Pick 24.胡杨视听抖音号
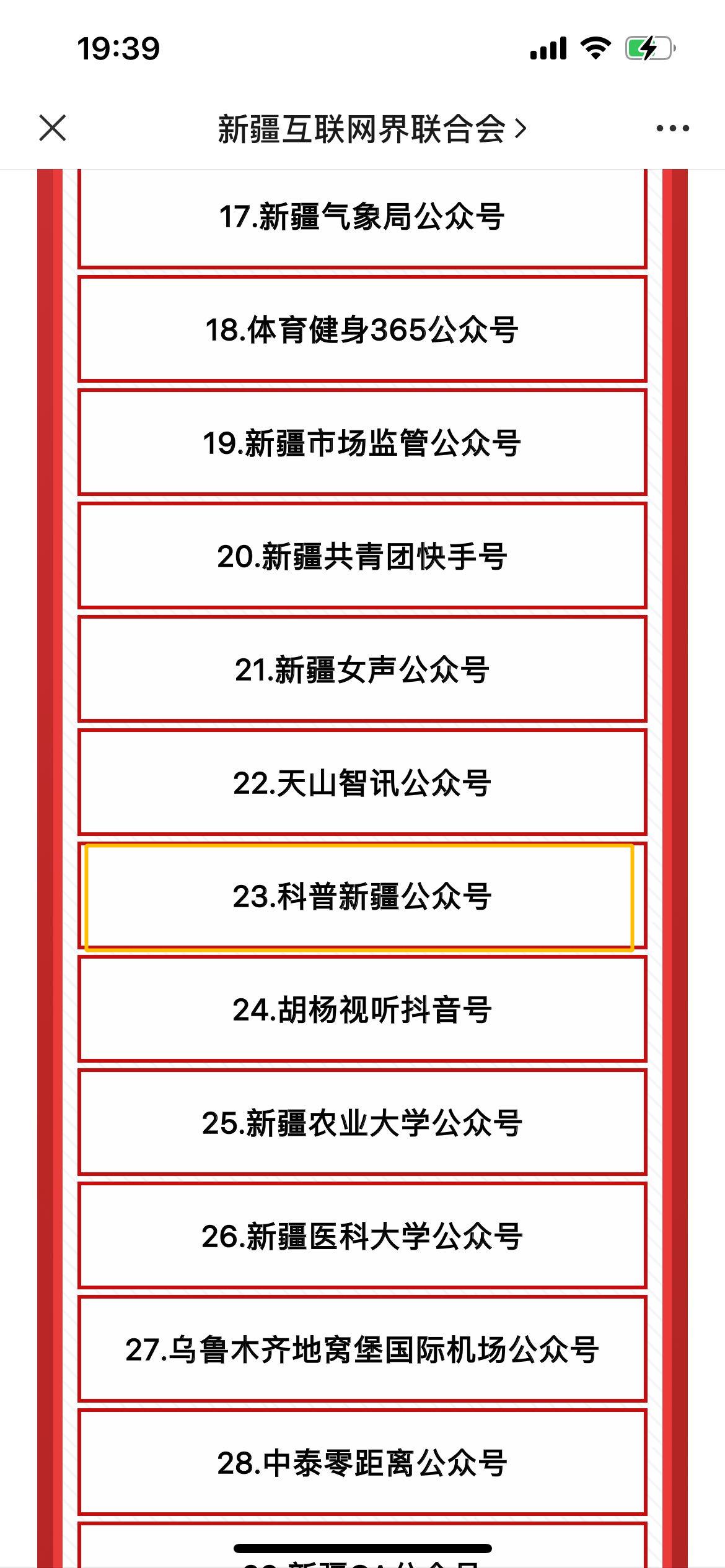This screenshot has height=1568, width=725. 362,1009
